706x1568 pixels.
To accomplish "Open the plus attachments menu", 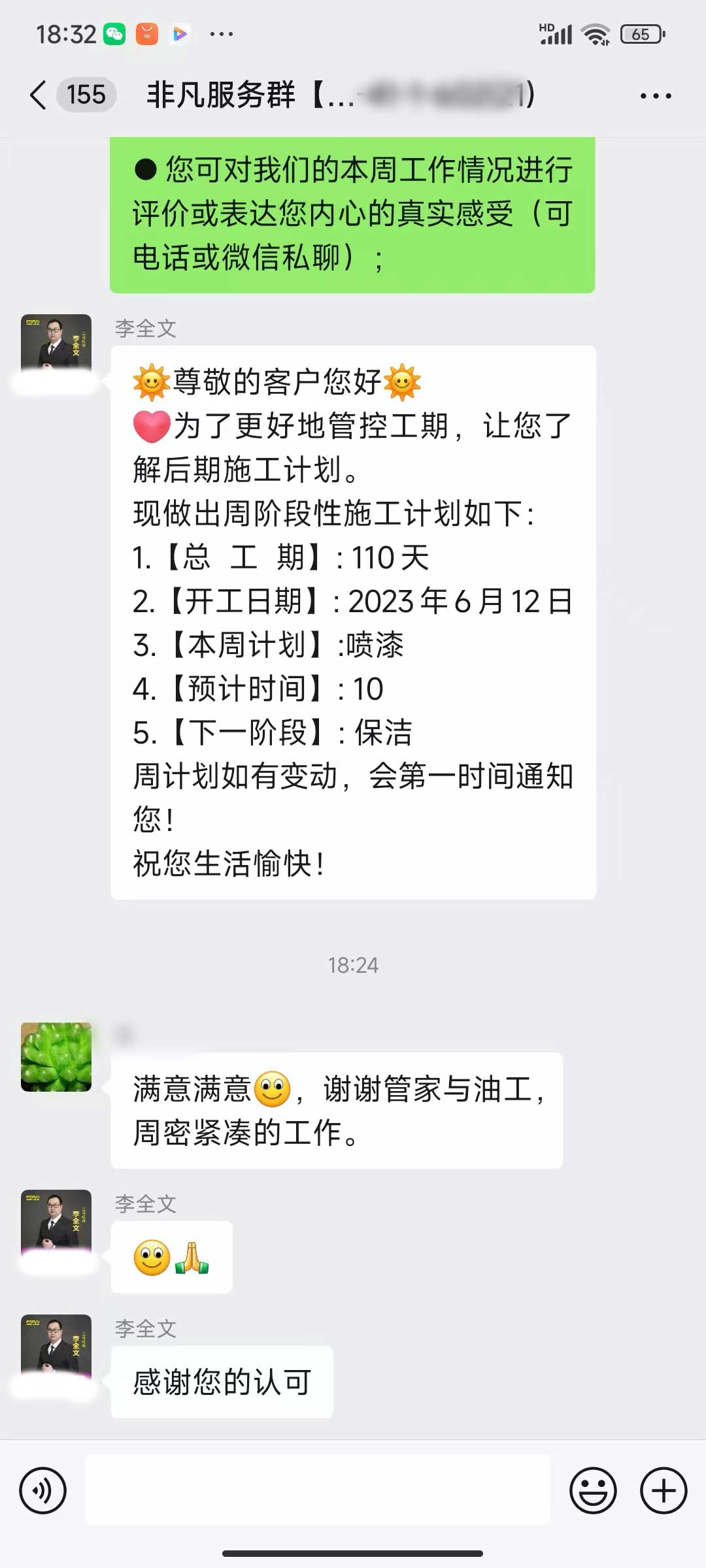I will tap(663, 1491).
